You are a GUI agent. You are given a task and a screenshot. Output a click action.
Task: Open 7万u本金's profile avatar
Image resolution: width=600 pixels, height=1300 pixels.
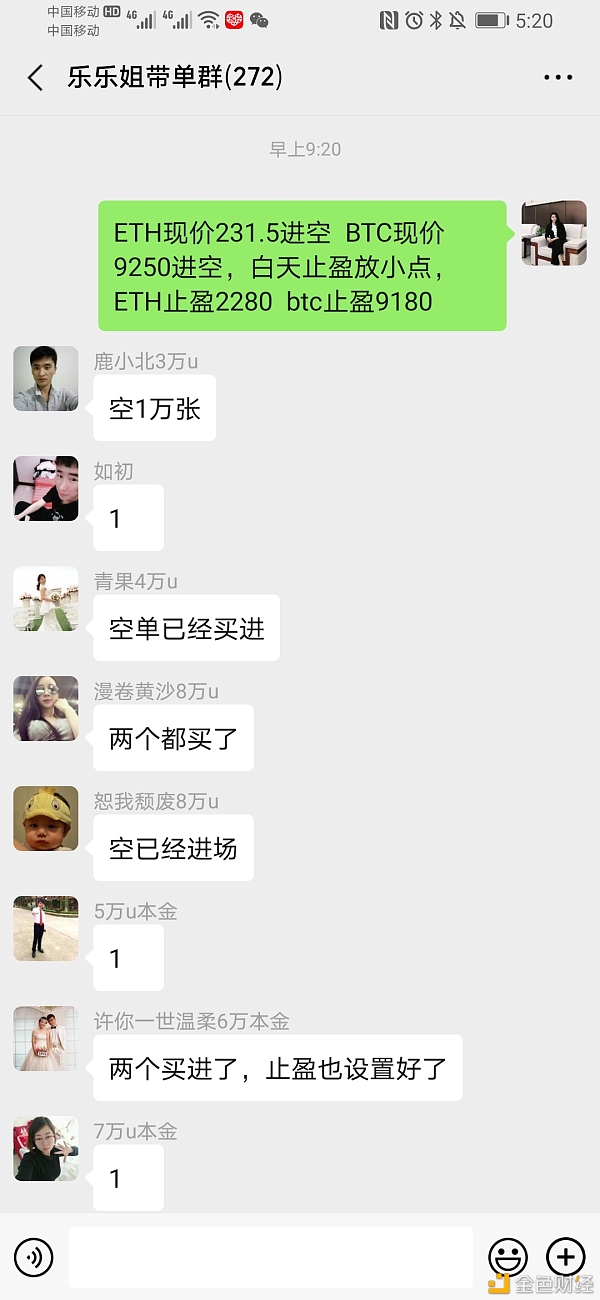click(46, 1149)
